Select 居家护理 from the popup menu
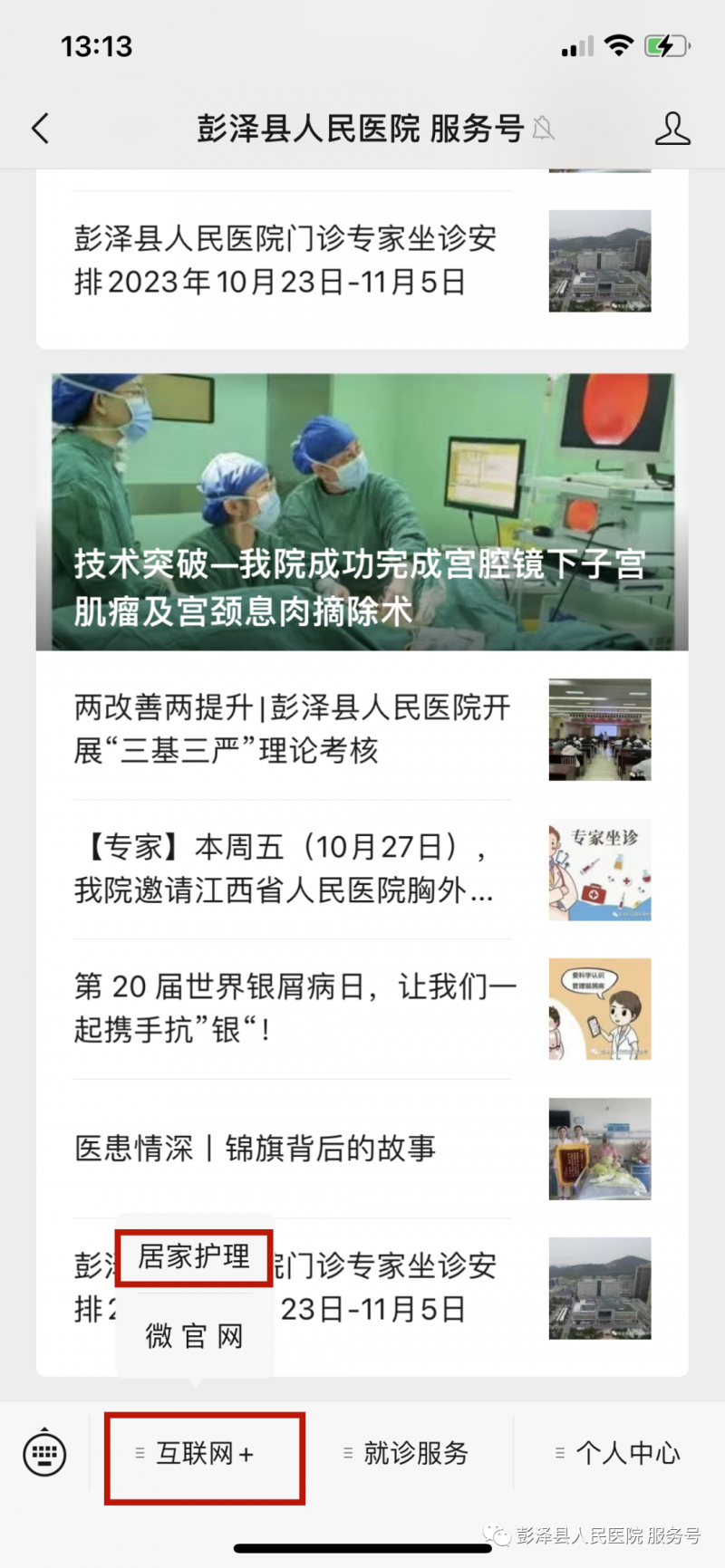The image size is (725, 1568). tap(194, 1257)
